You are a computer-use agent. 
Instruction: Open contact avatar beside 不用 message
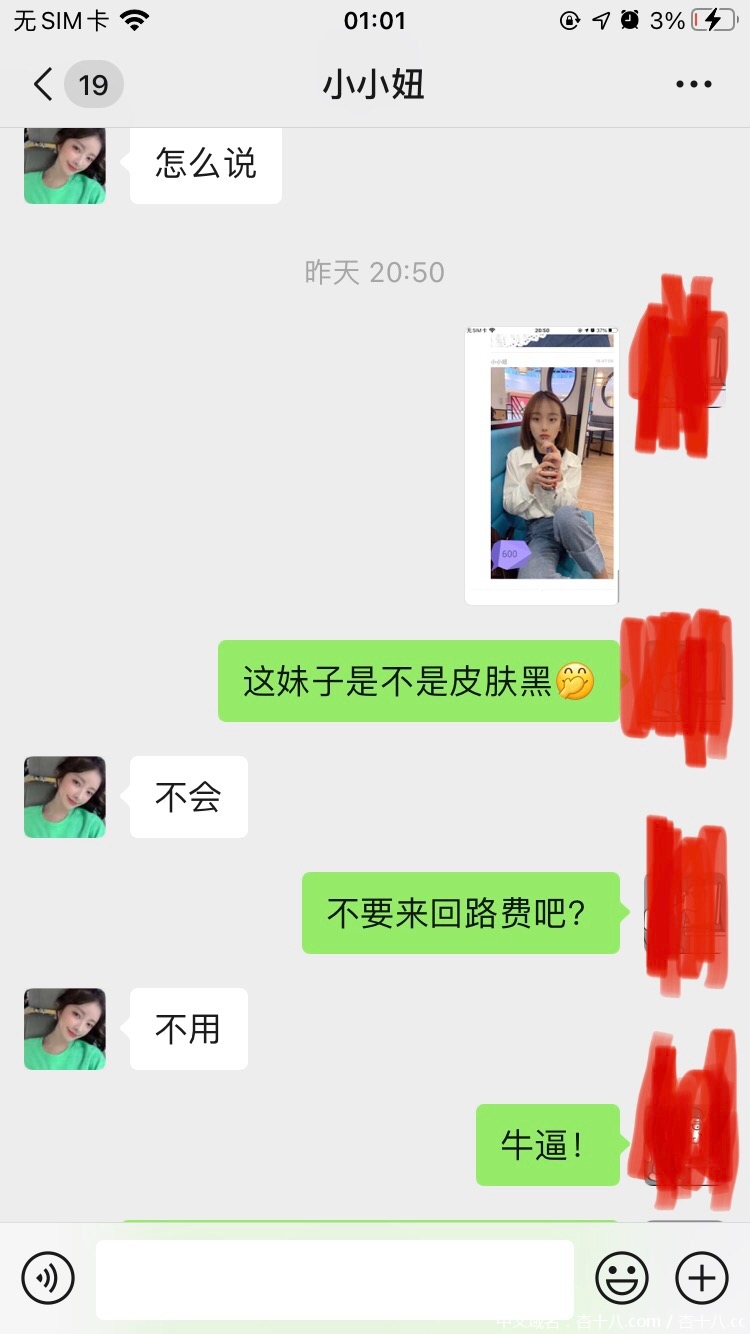coord(65,1029)
